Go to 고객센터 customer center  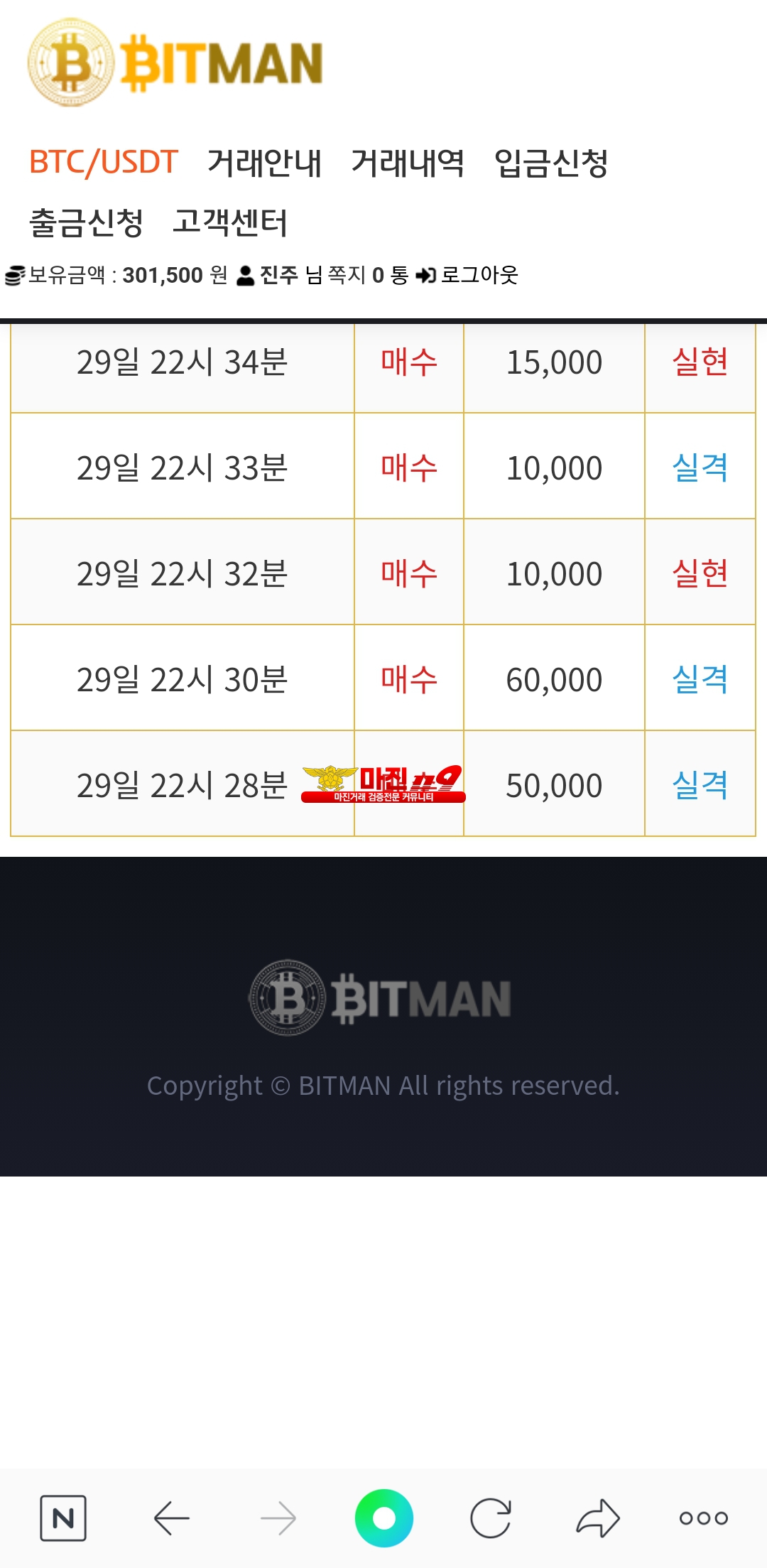[x=230, y=222]
